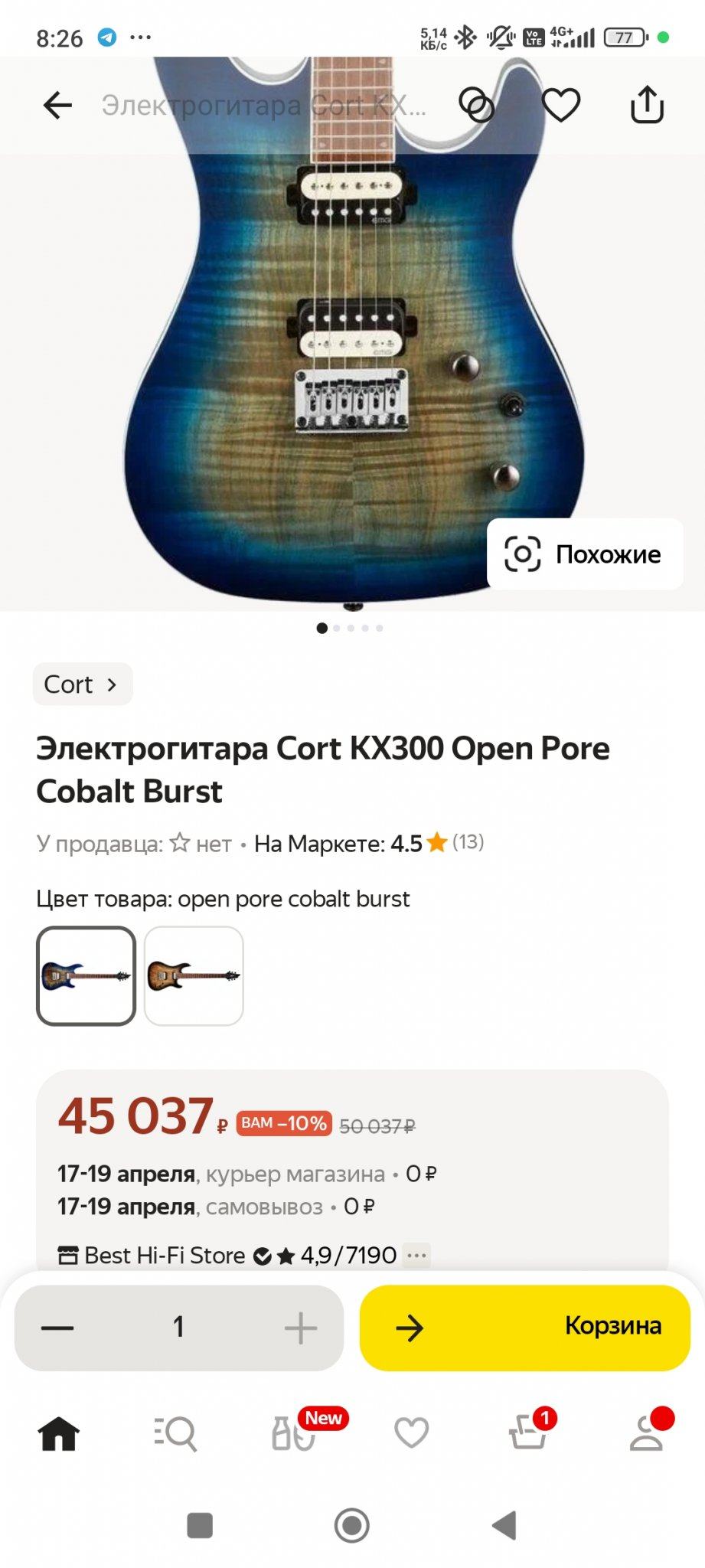The image size is (705, 1568).
Task: Open the Cort brand page
Action: click(x=82, y=684)
